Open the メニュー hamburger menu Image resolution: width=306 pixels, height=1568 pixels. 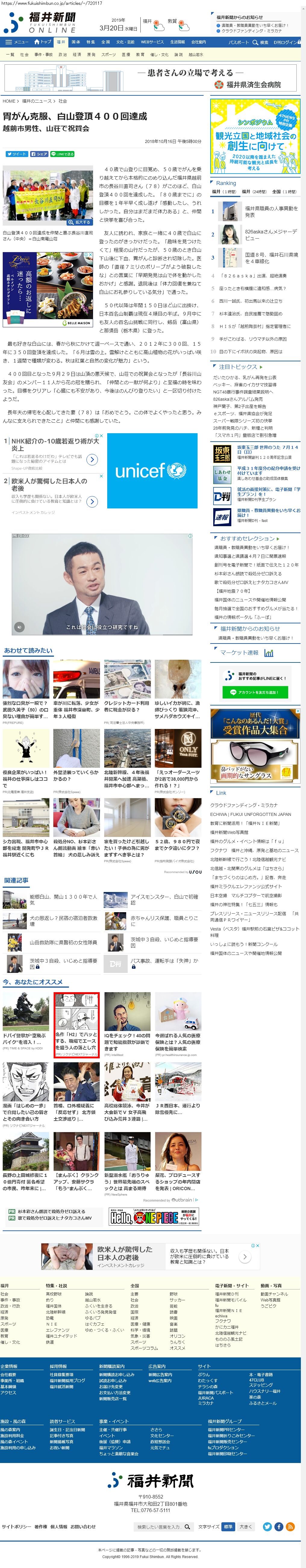(x=17, y=42)
